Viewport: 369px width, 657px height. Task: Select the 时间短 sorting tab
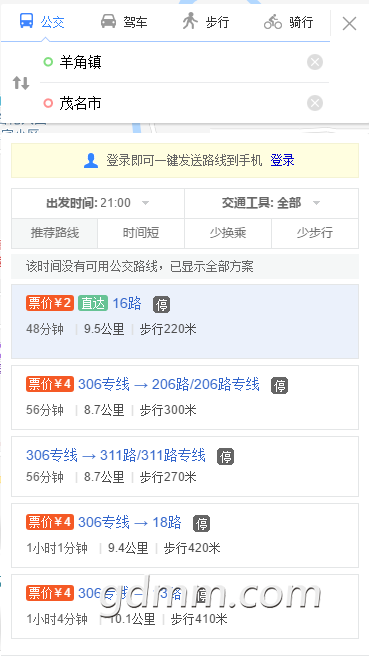(141, 233)
